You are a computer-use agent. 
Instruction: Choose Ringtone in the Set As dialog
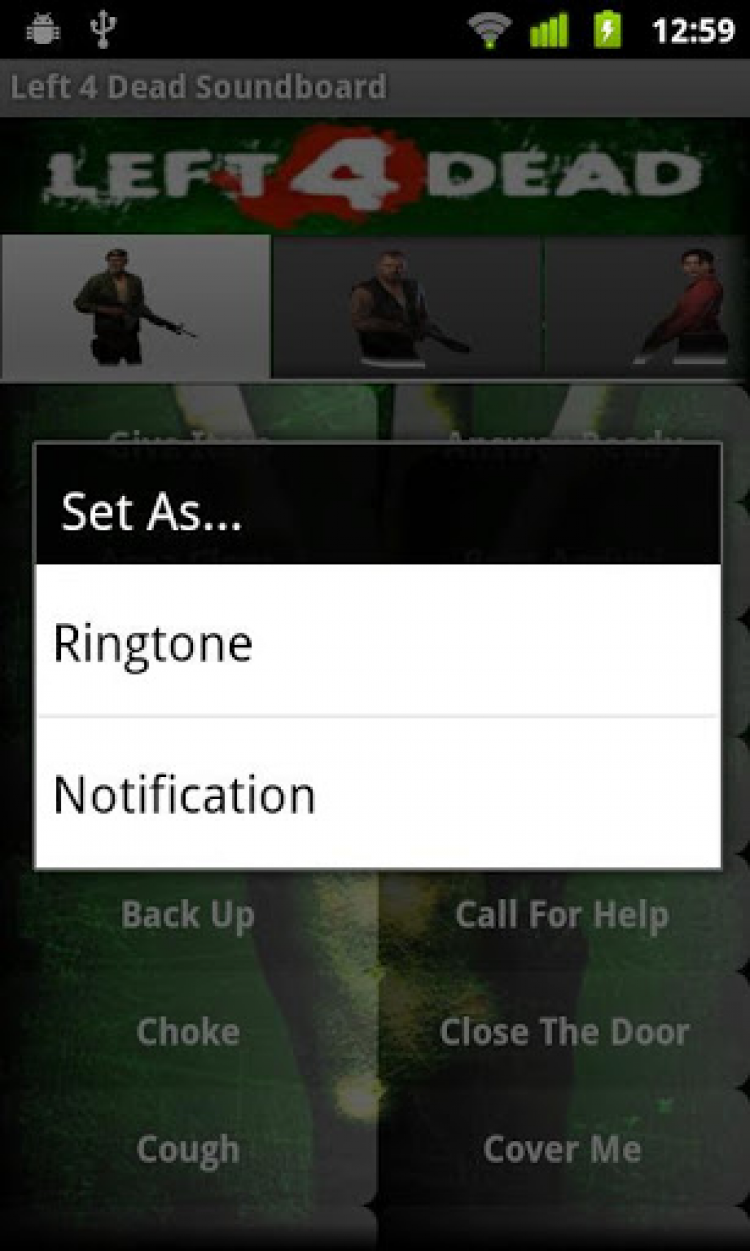[377, 642]
